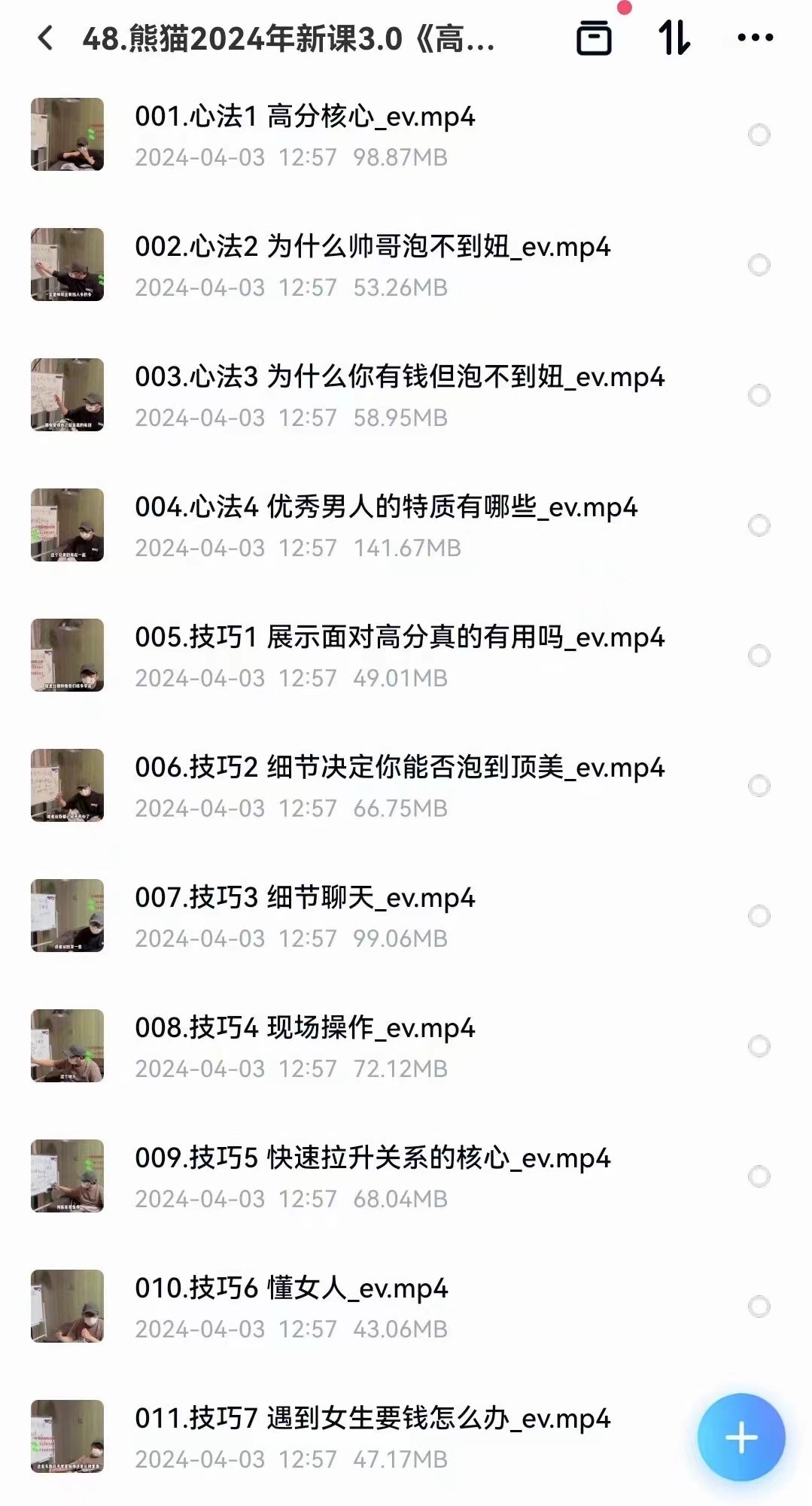
Task: Open 004.心法4 优秀男人的特质有哪些 video
Action: pos(385,508)
